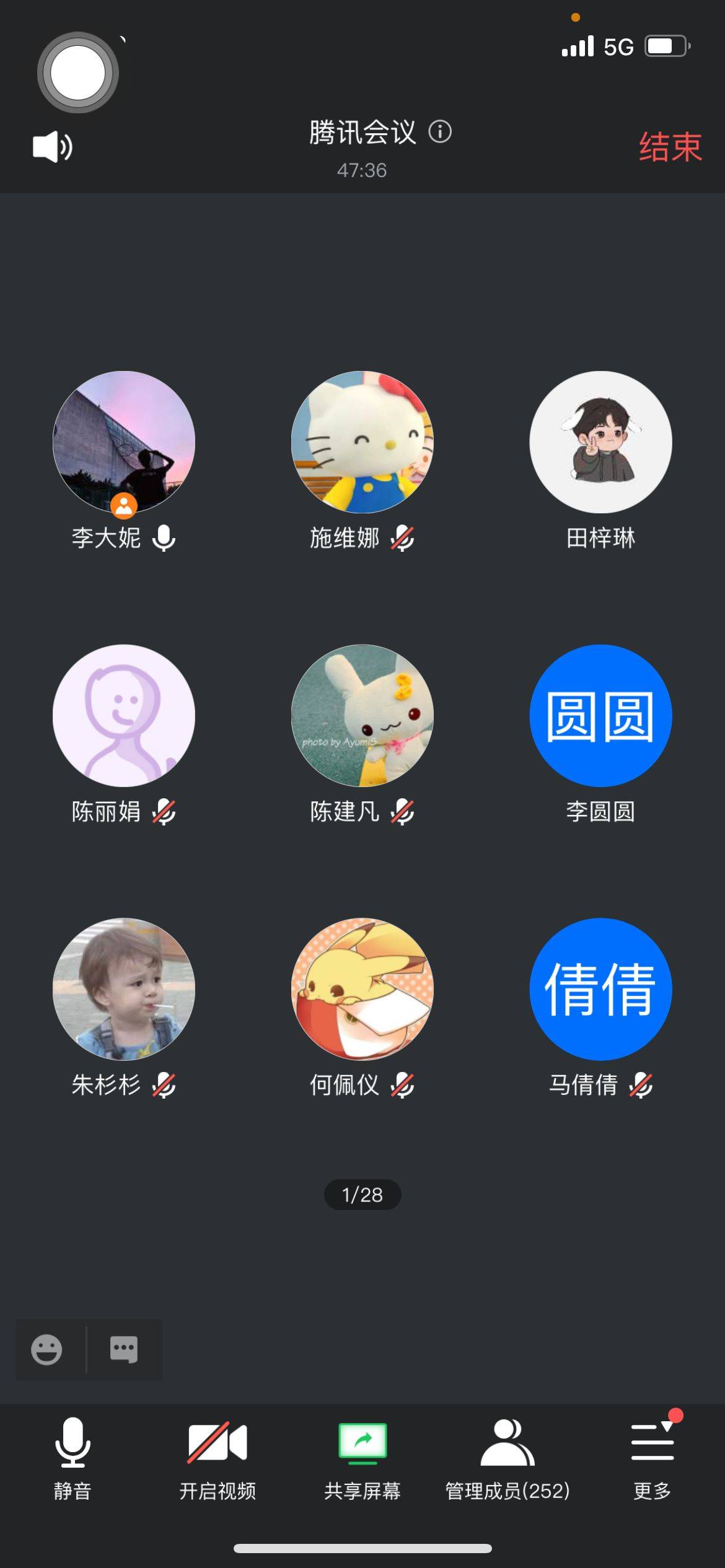End the meeting with 结束
The image size is (725, 1568).
coord(670,147)
